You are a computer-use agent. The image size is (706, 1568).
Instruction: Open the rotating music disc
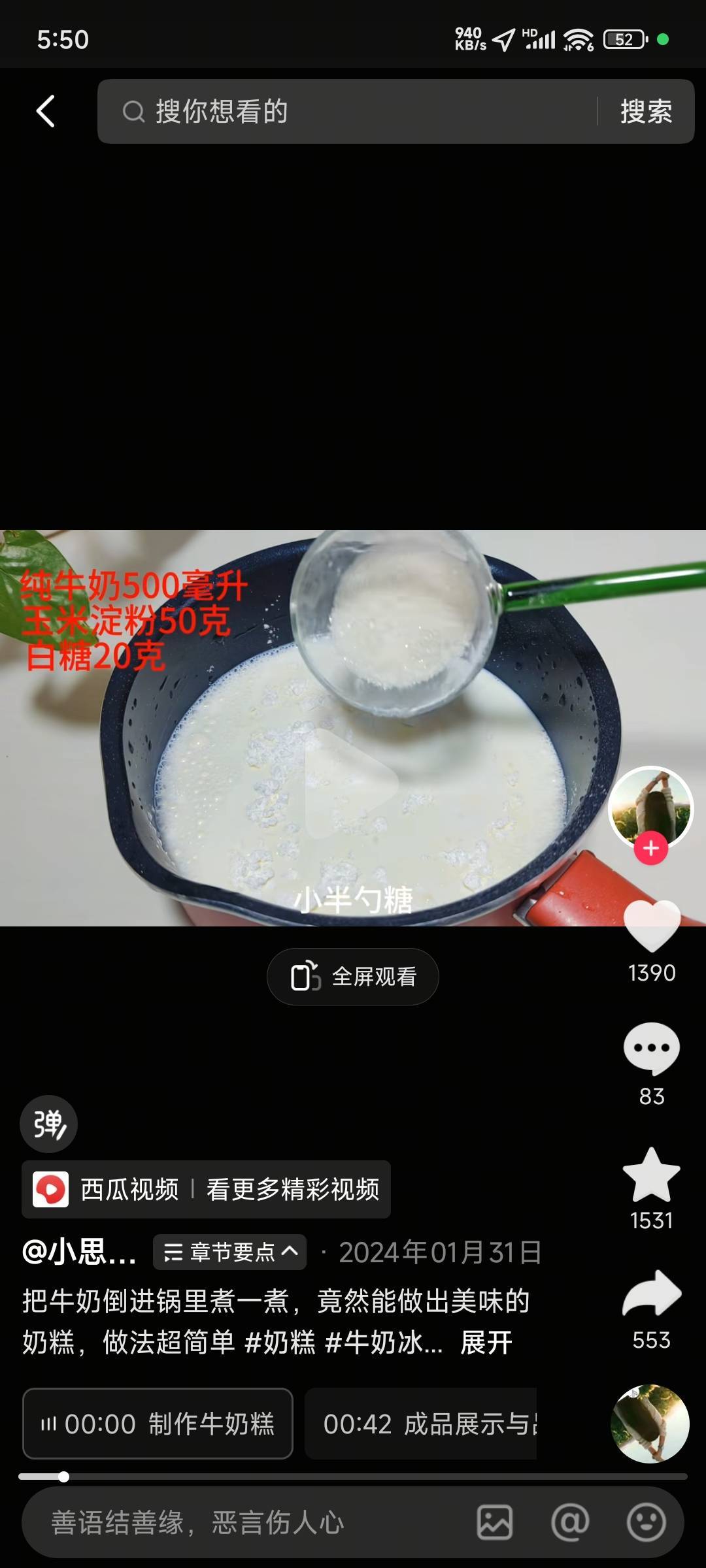(650, 1423)
